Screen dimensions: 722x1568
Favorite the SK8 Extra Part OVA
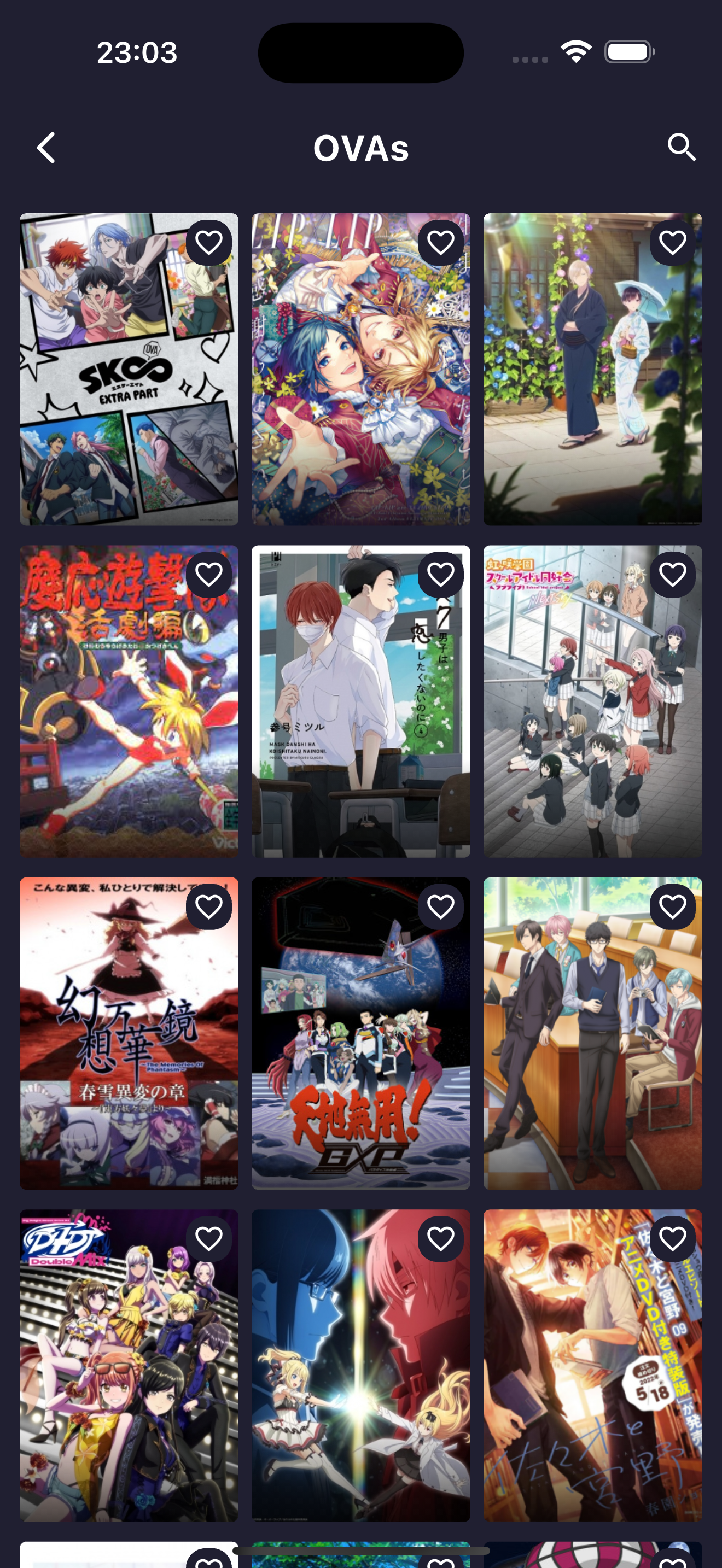click(x=209, y=244)
